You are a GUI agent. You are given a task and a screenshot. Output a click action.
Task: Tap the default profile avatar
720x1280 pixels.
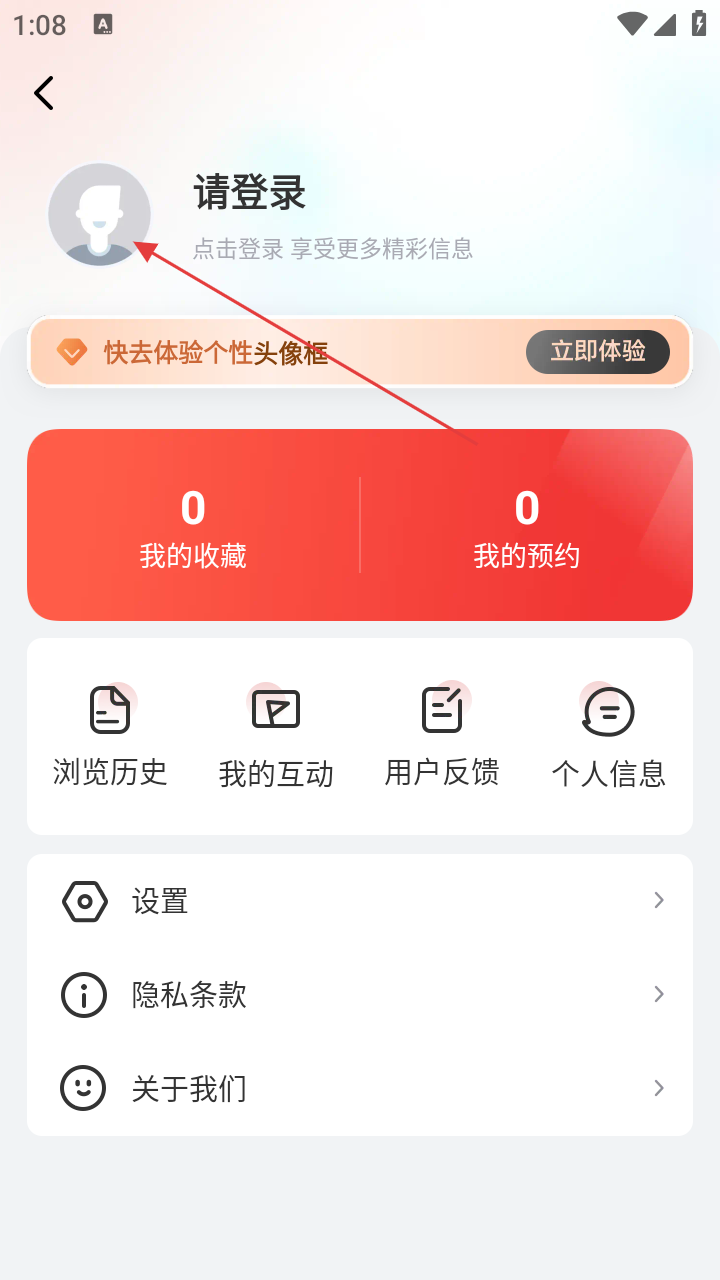pos(99,214)
